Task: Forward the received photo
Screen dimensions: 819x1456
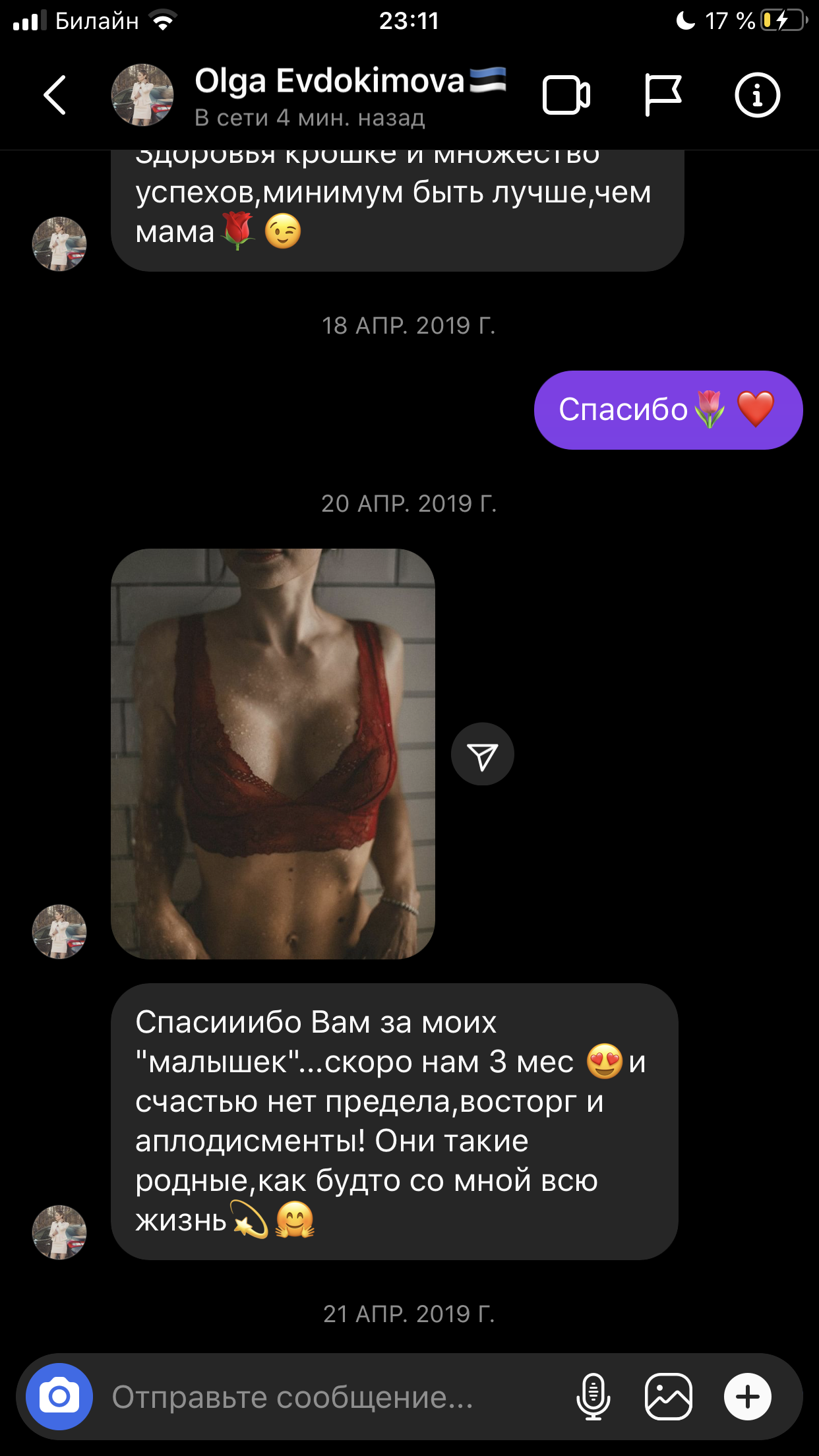Action: (x=482, y=754)
